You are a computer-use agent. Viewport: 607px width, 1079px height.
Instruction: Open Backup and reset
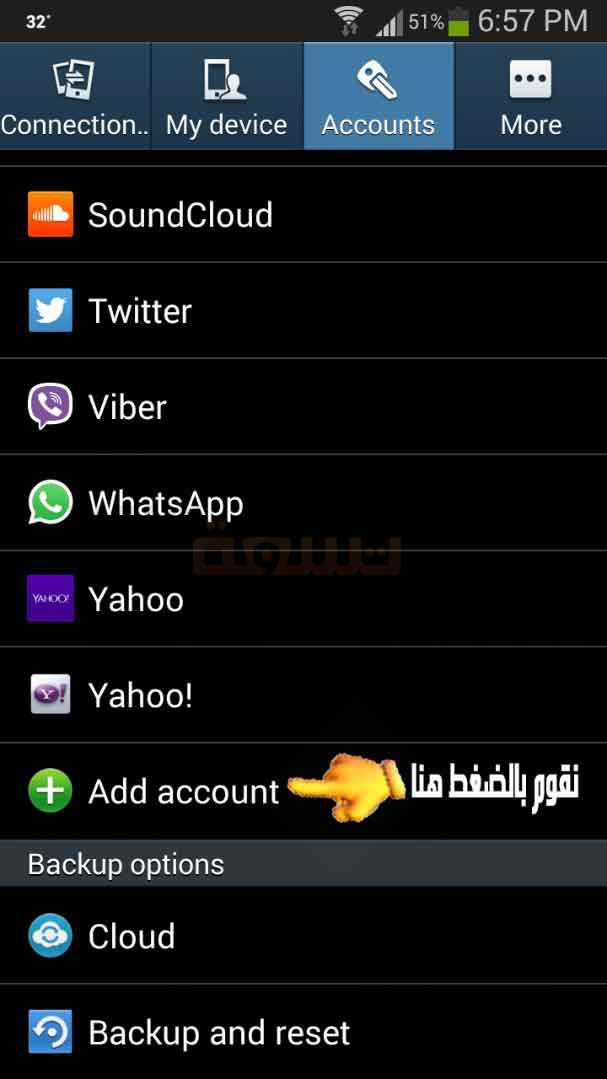(x=304, y=1032)
